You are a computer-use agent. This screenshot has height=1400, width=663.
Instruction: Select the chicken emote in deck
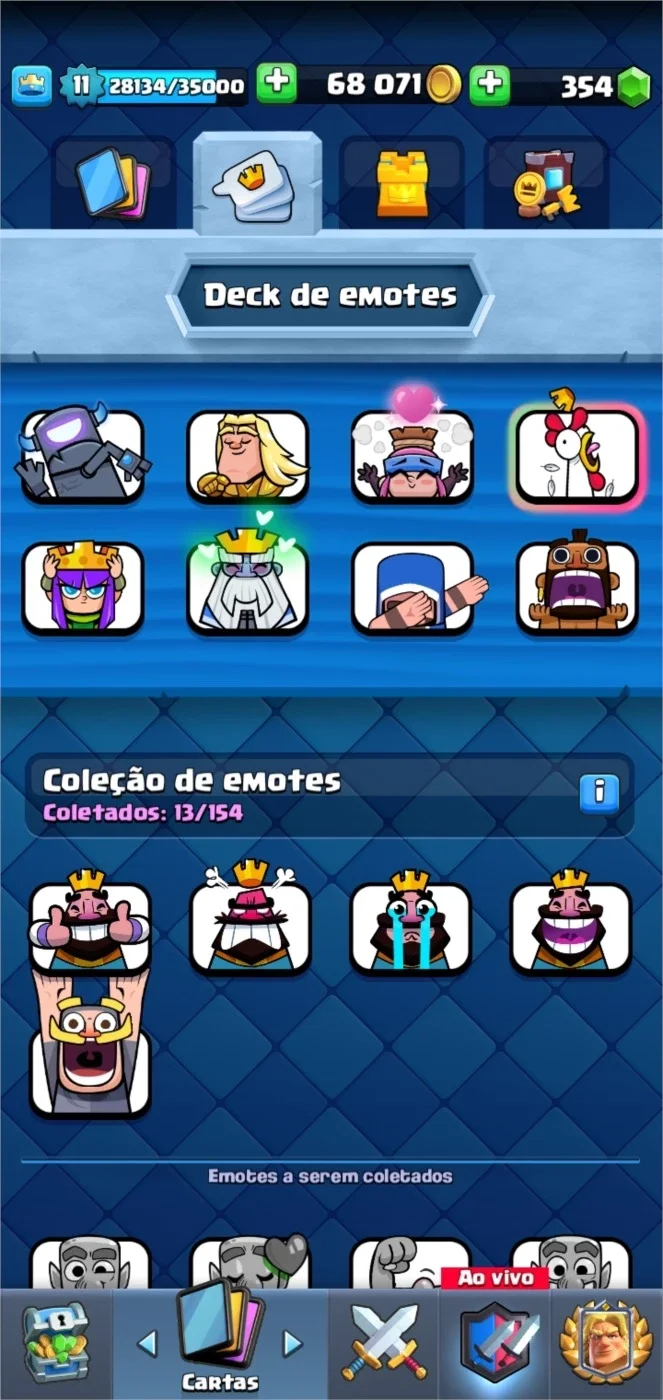[577, 454]
